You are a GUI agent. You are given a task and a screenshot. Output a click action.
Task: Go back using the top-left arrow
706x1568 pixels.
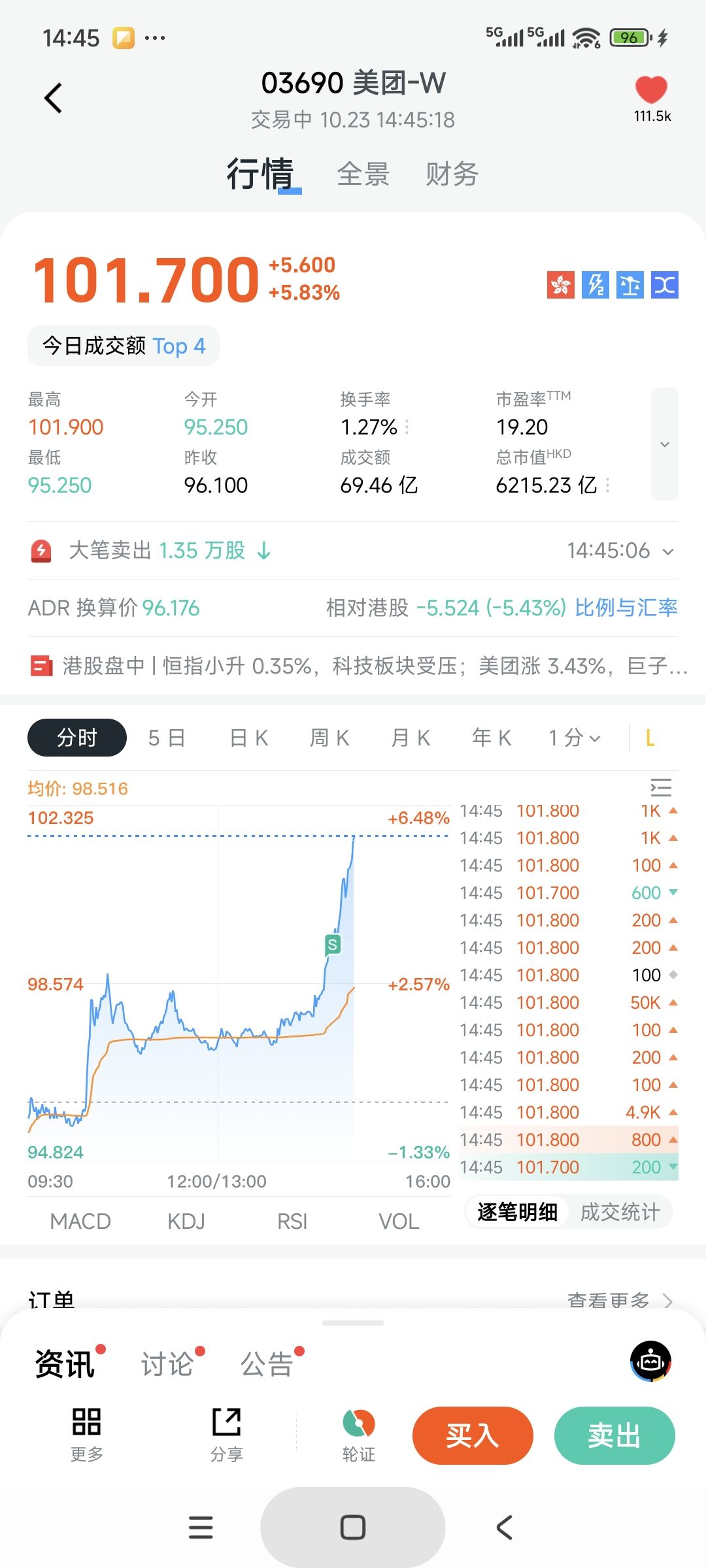pyautogui.click(x=54, y=98)
